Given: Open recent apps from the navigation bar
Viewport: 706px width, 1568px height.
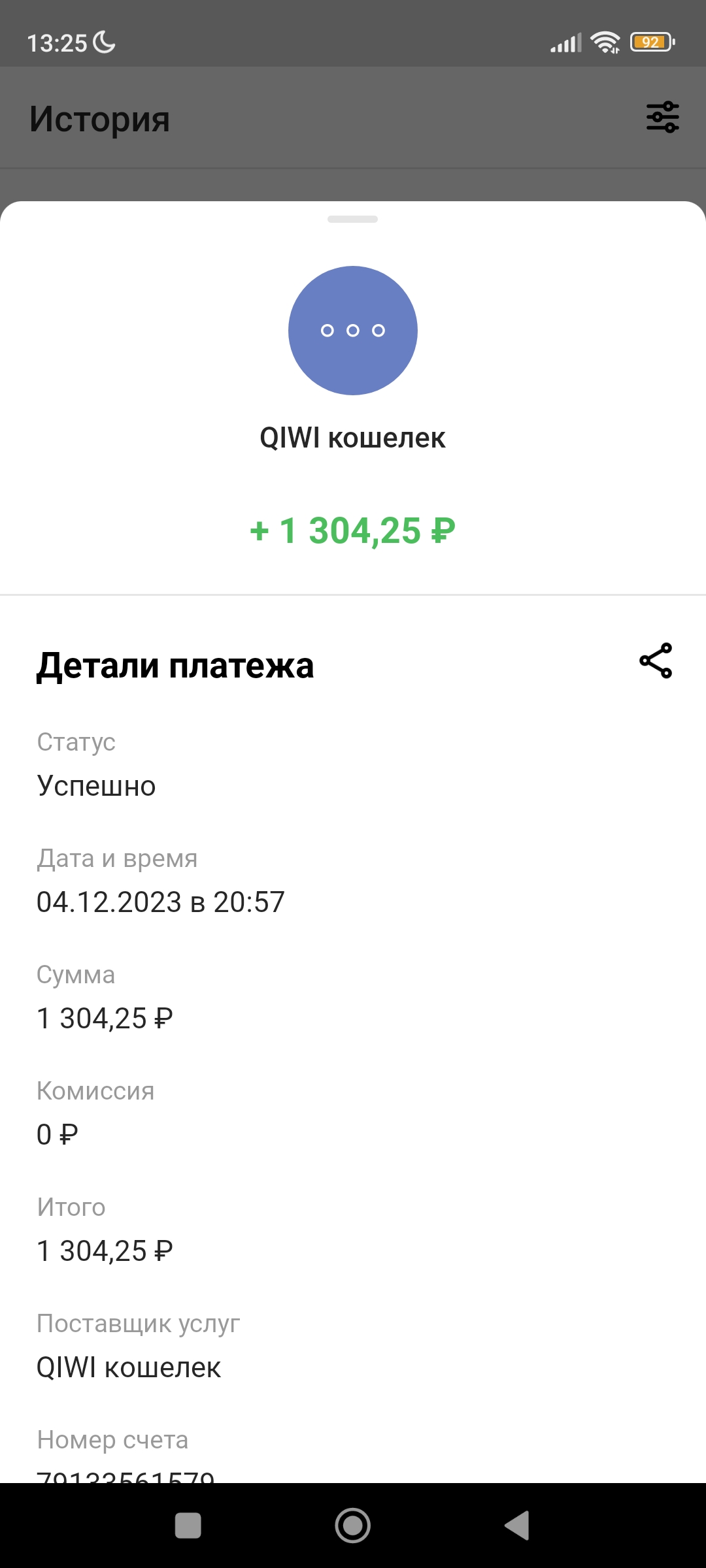Looking at the screenshot, I should click(188, 1526).
